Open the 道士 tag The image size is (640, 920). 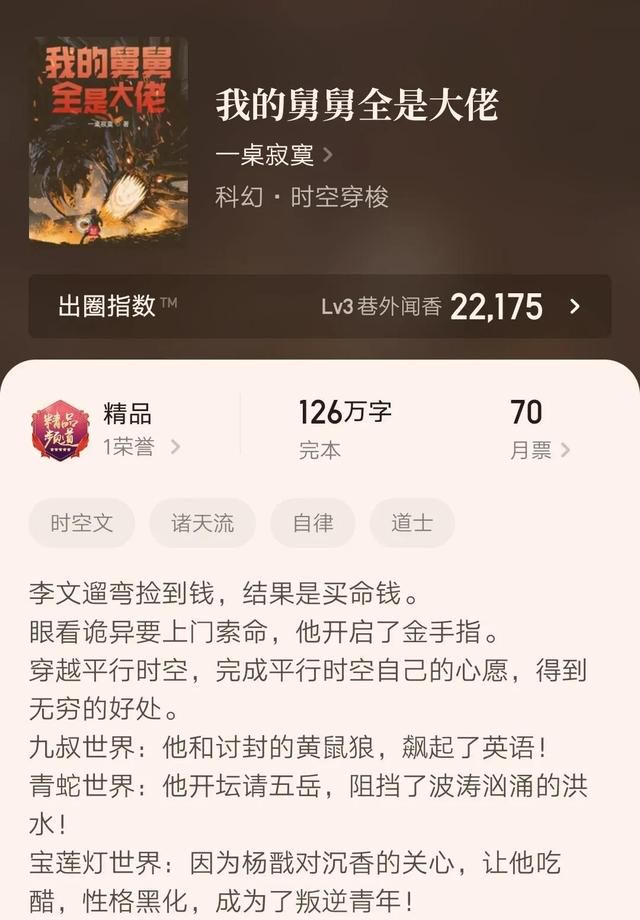tap(411, 523)
